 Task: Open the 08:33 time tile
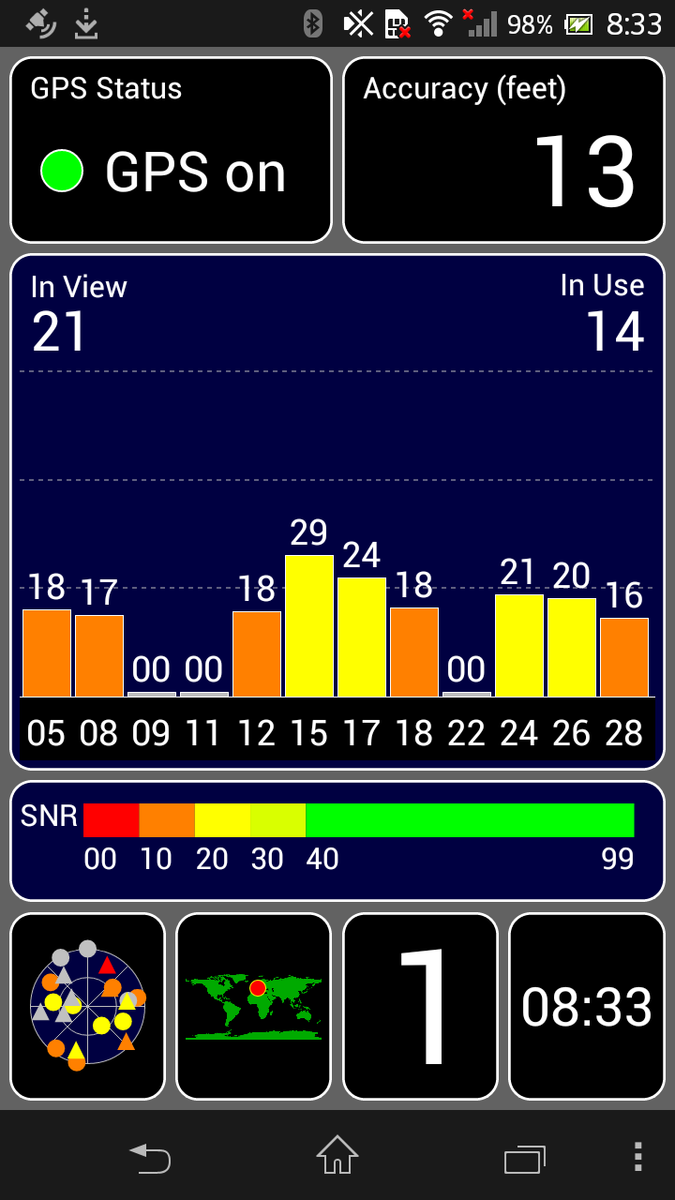coord(586,1006)
